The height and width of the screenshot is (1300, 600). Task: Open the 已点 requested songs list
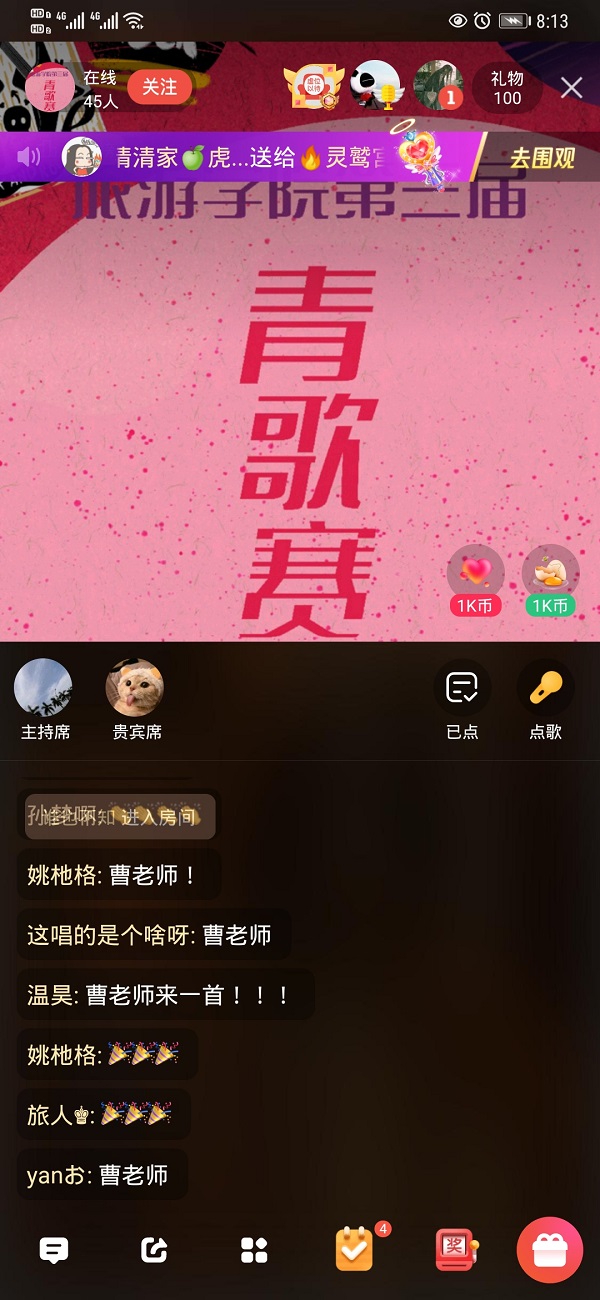(462, 698)
